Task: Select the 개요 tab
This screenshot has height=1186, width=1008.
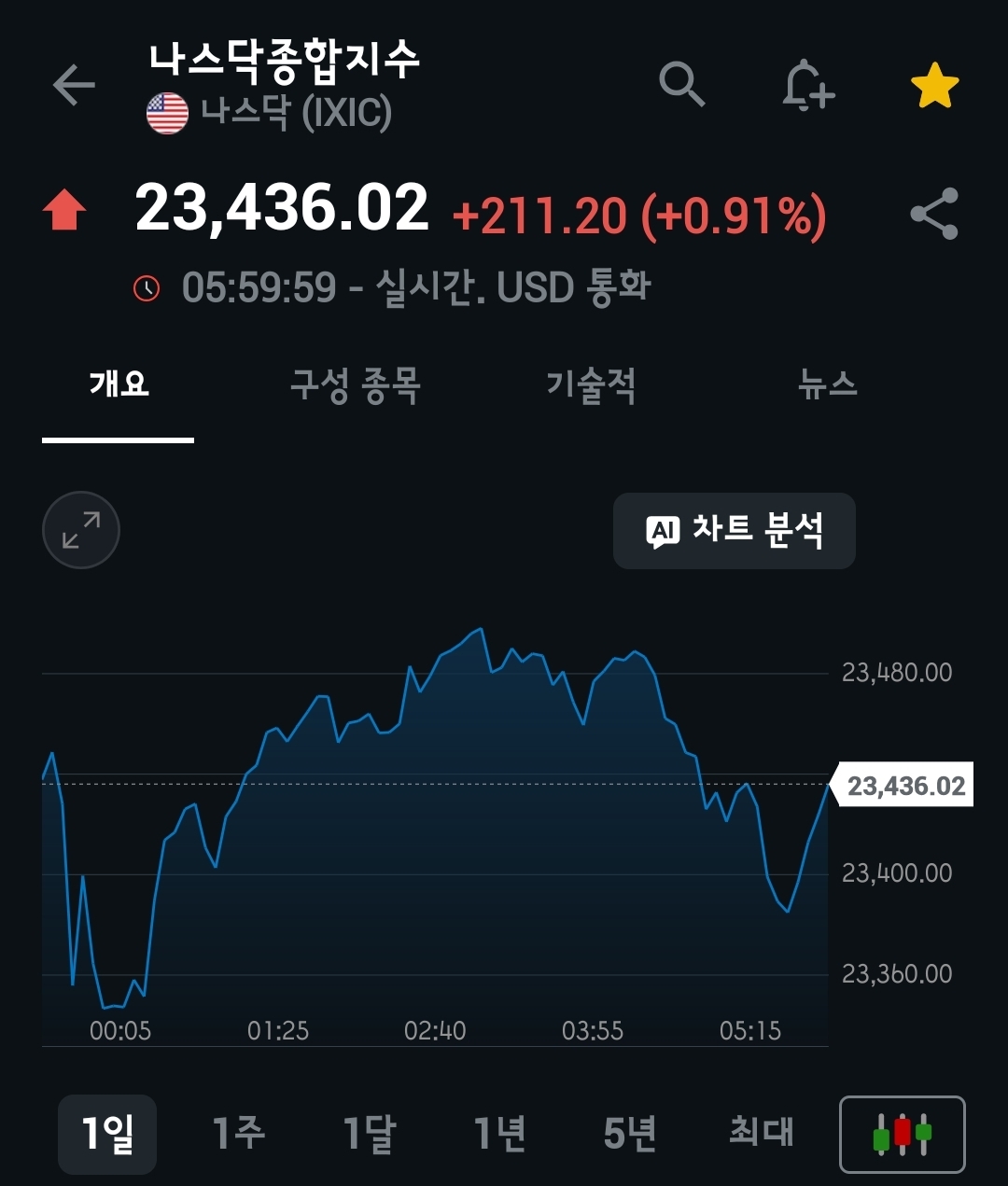Action: click(x=119, y=384)
